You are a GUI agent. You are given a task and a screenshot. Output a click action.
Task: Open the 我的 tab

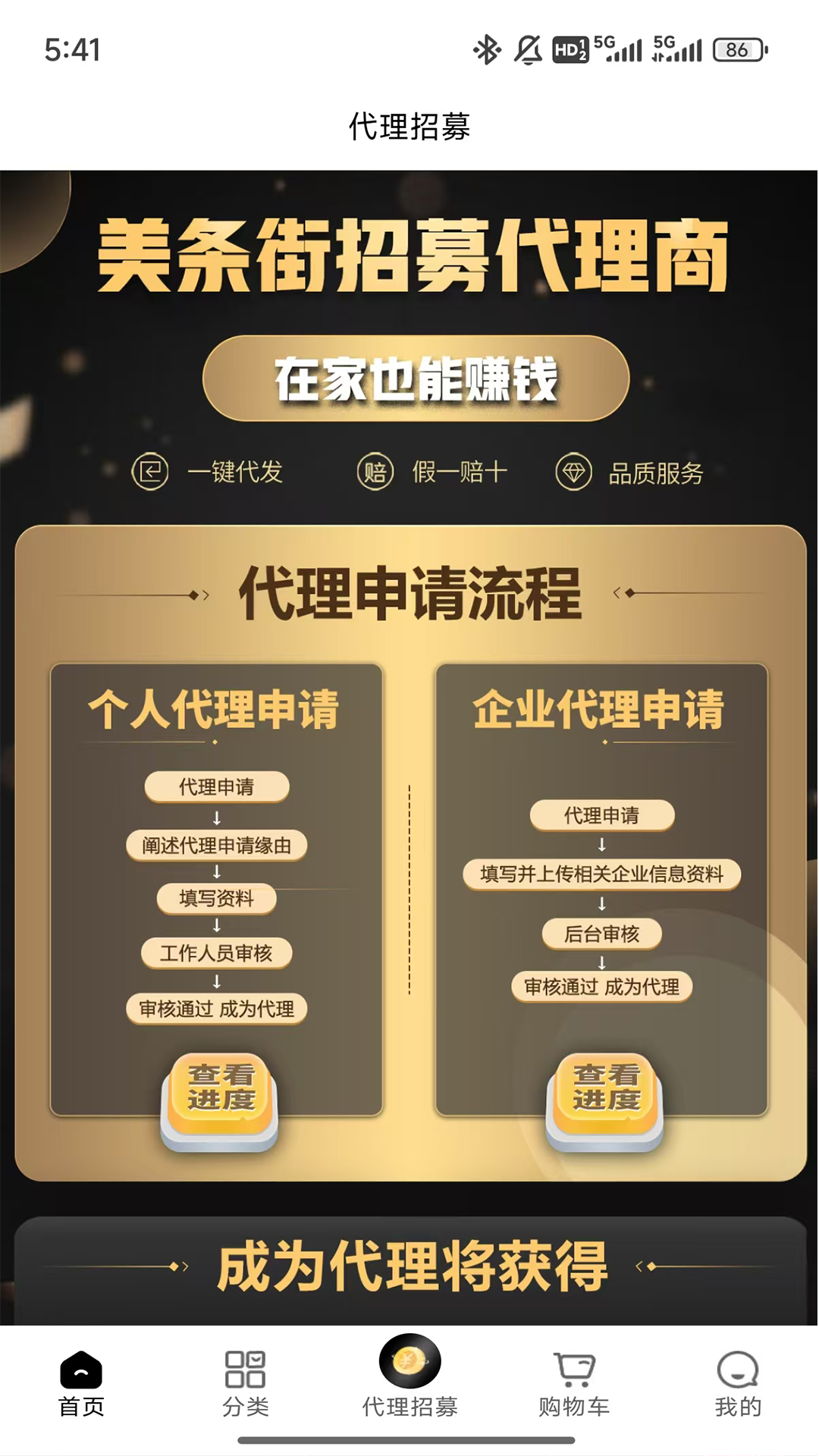(x=737, y=1383)
